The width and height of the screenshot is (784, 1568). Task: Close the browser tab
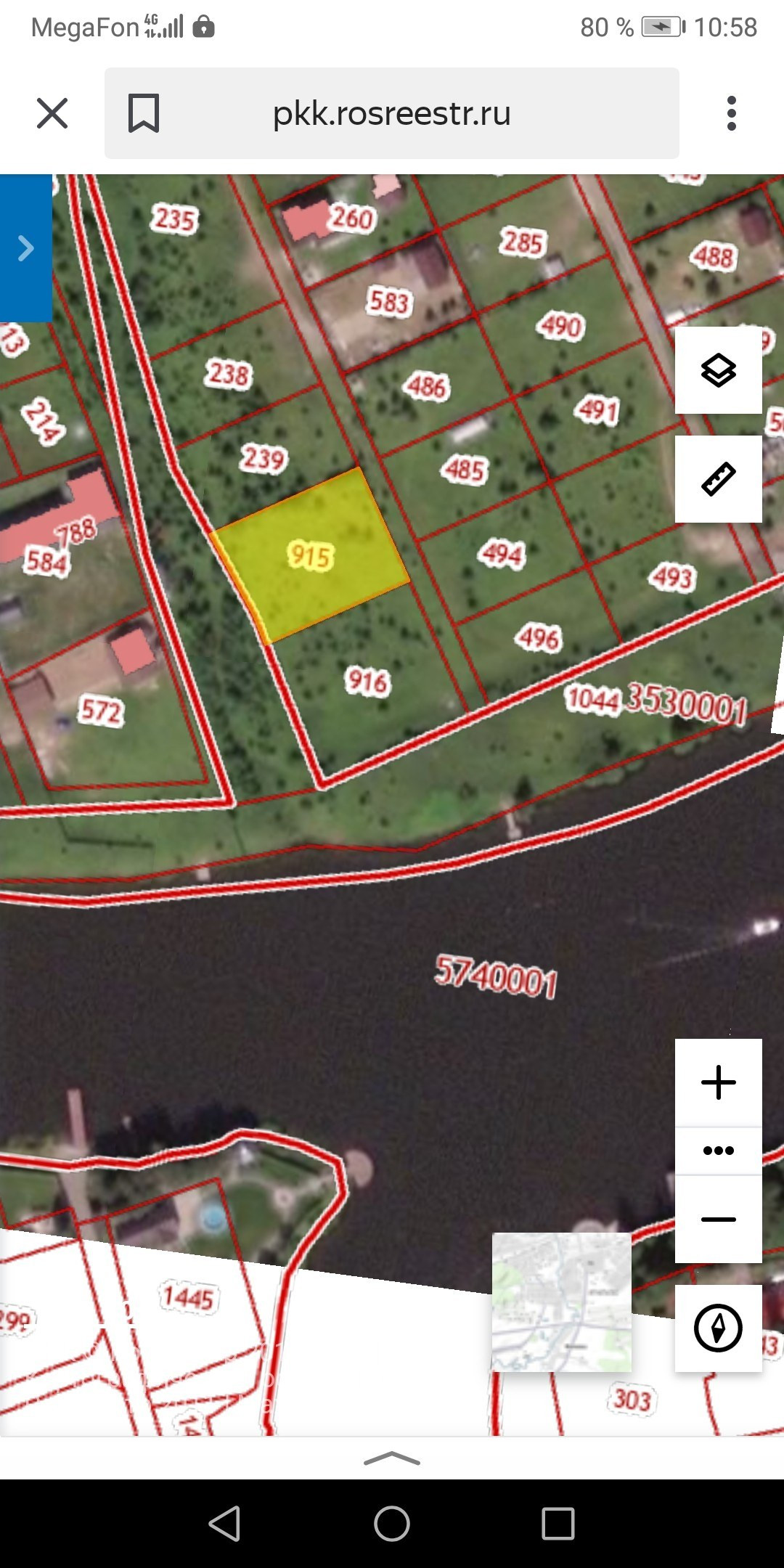coord(52,114)
